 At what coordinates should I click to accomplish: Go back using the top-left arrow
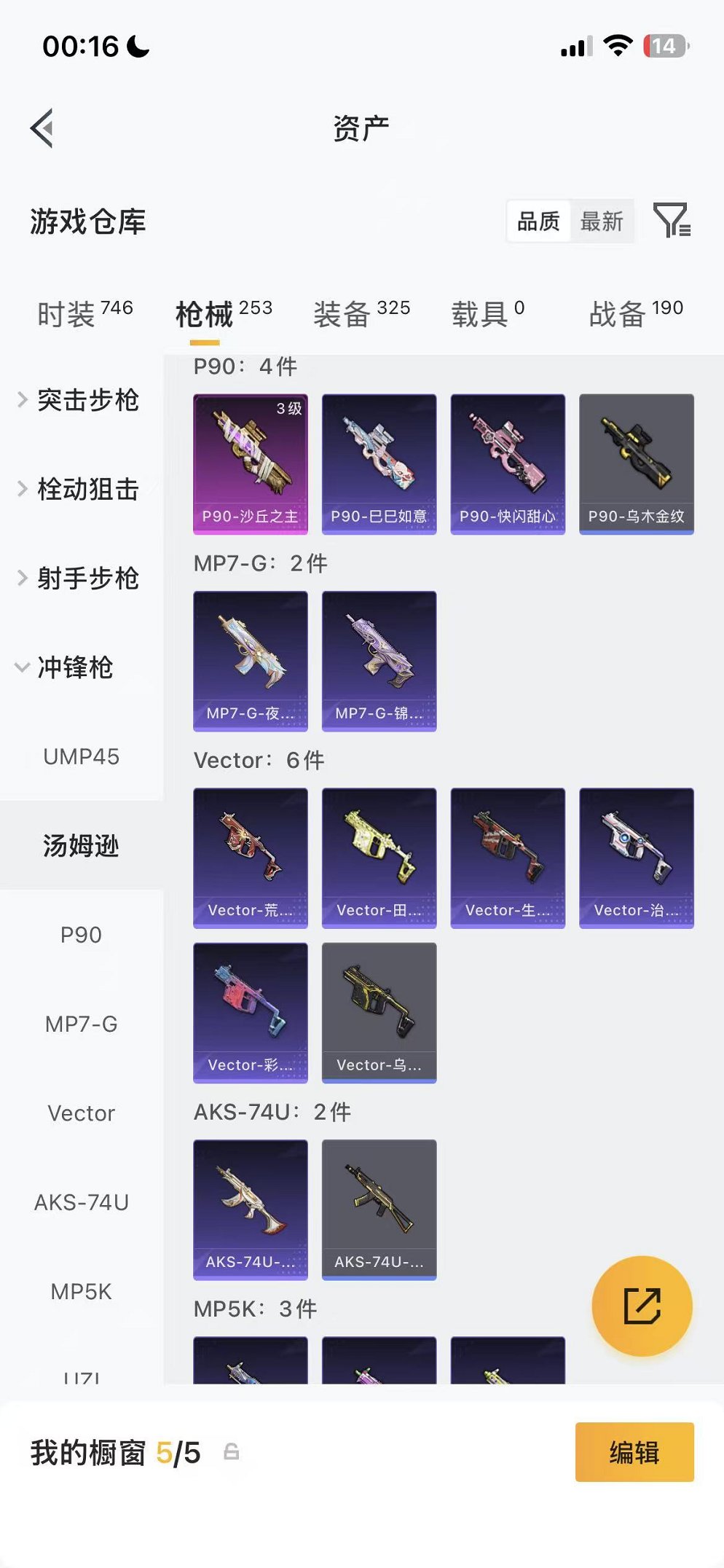[42, 128]
